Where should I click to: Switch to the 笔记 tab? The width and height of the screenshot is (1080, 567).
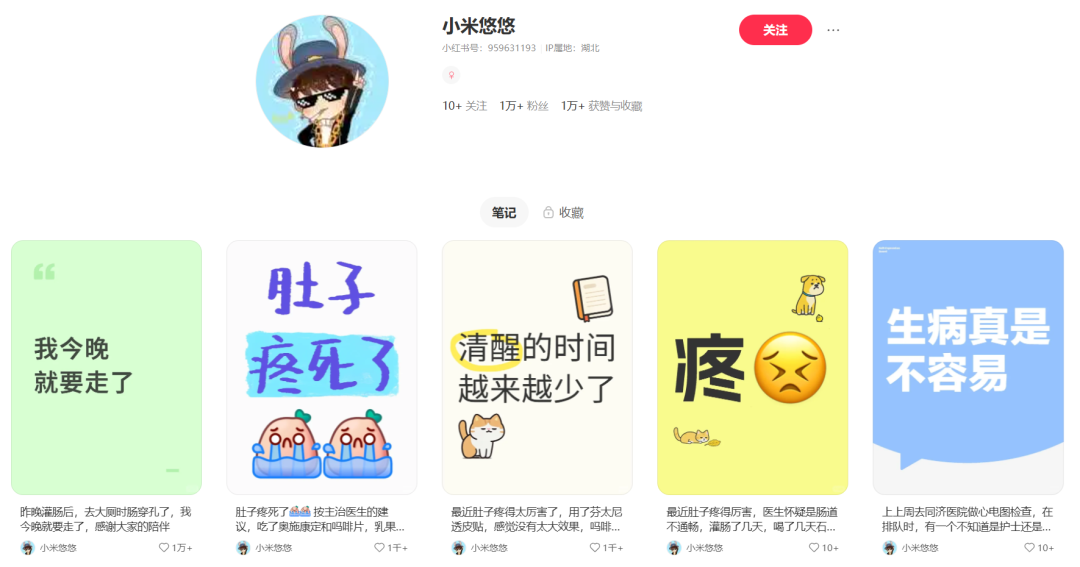pyautogui.click(x=504, y=212)
